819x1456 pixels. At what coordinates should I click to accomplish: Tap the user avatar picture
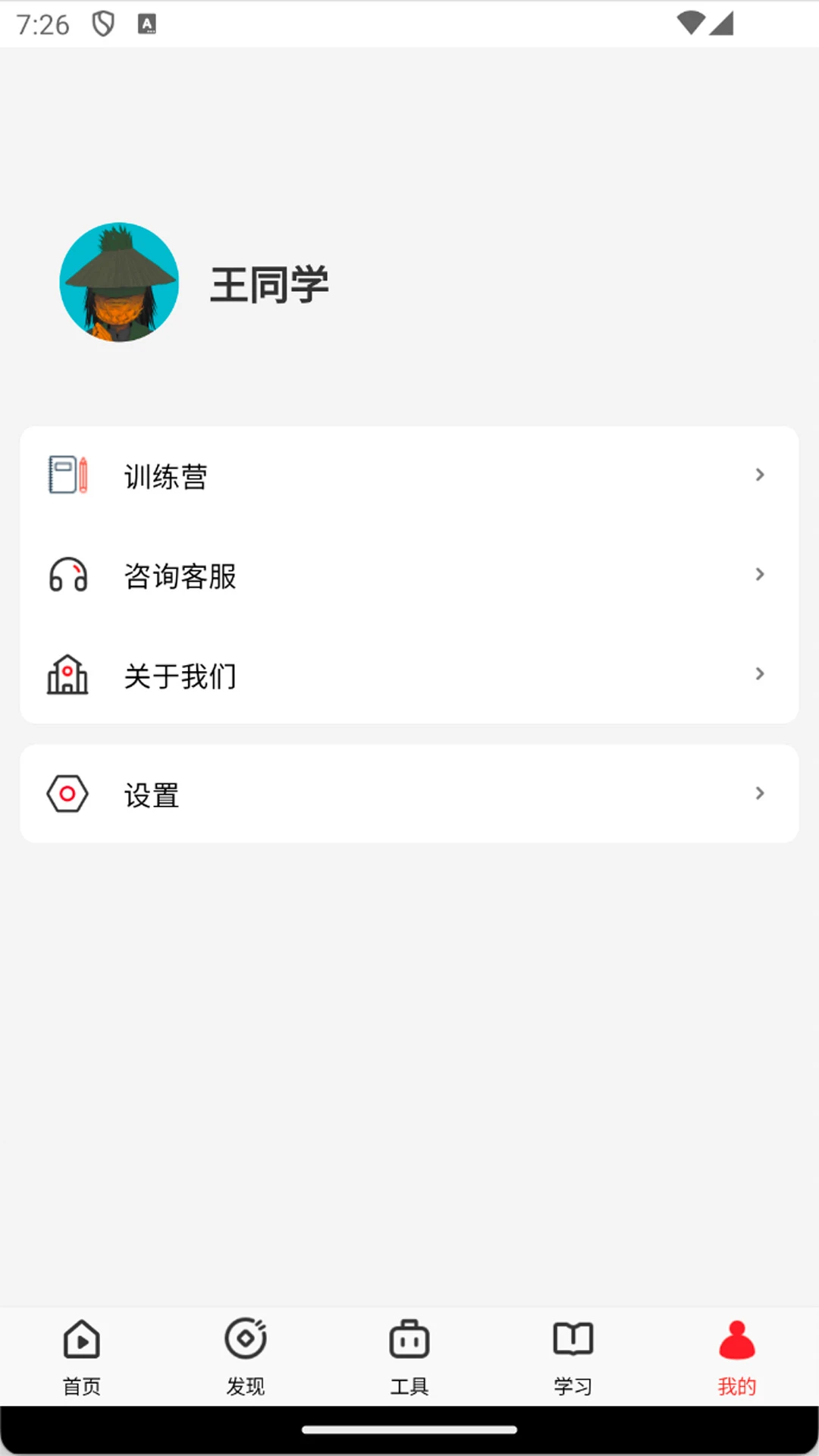pos(119,282)
